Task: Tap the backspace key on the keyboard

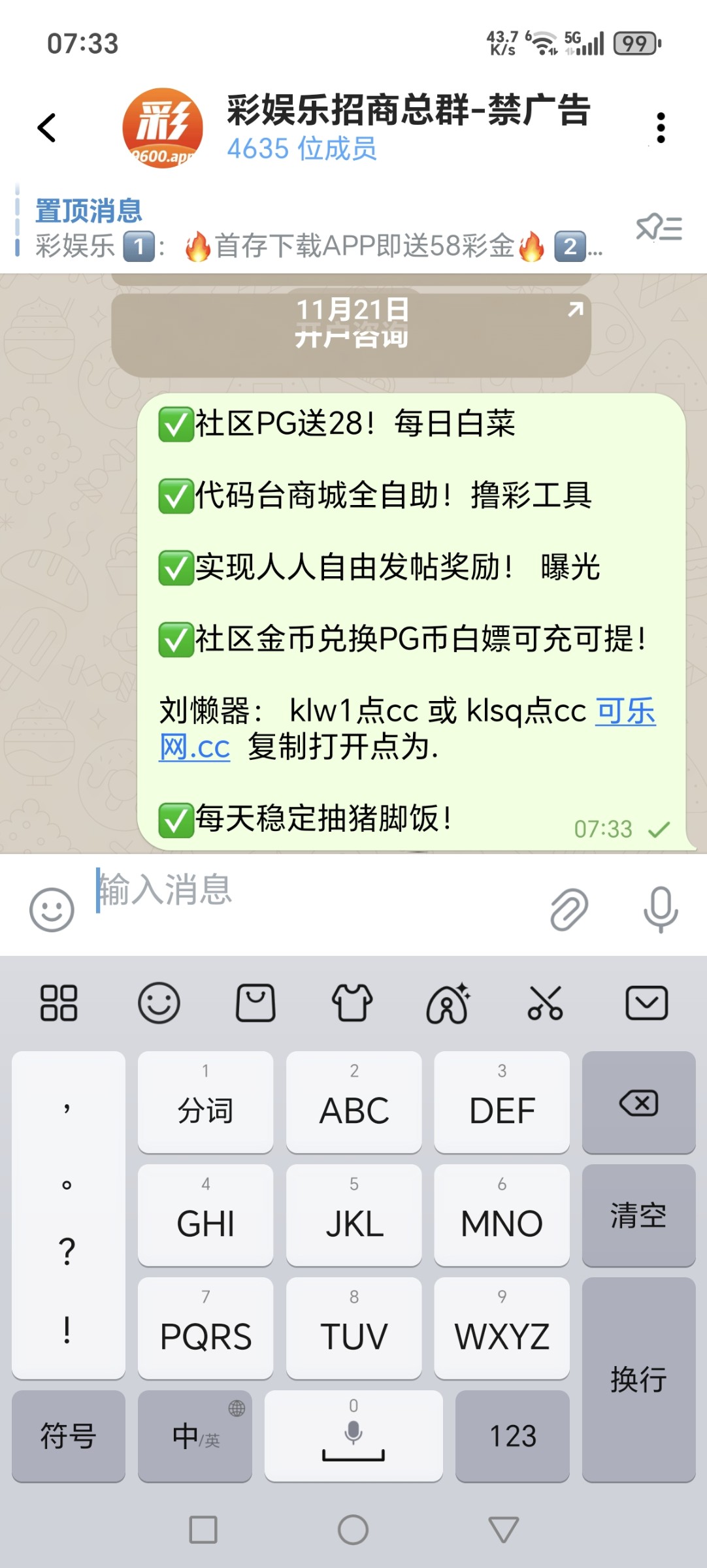Action: (x=638, y=1103)
